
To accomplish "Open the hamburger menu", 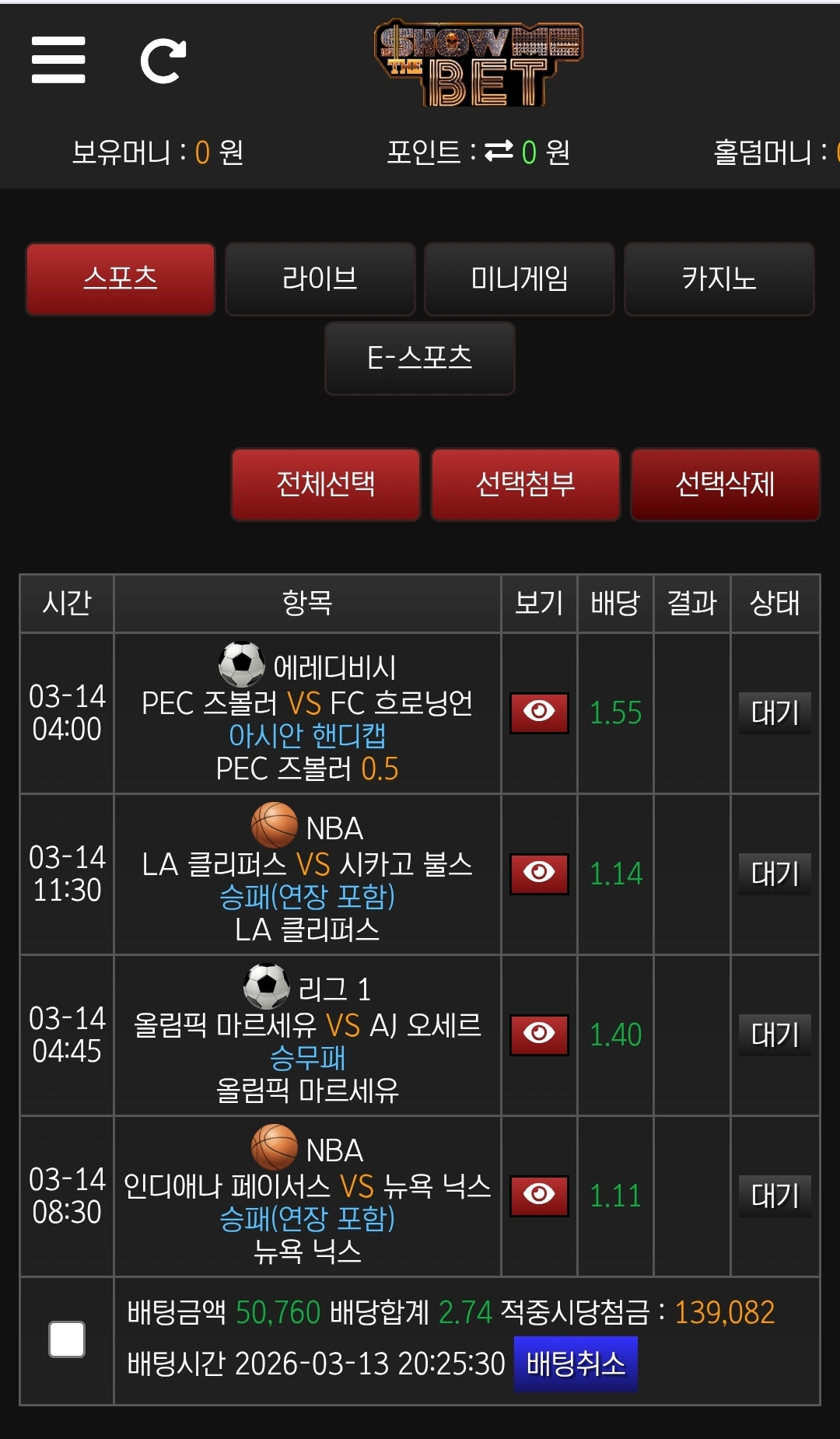I will coord(58,60).
